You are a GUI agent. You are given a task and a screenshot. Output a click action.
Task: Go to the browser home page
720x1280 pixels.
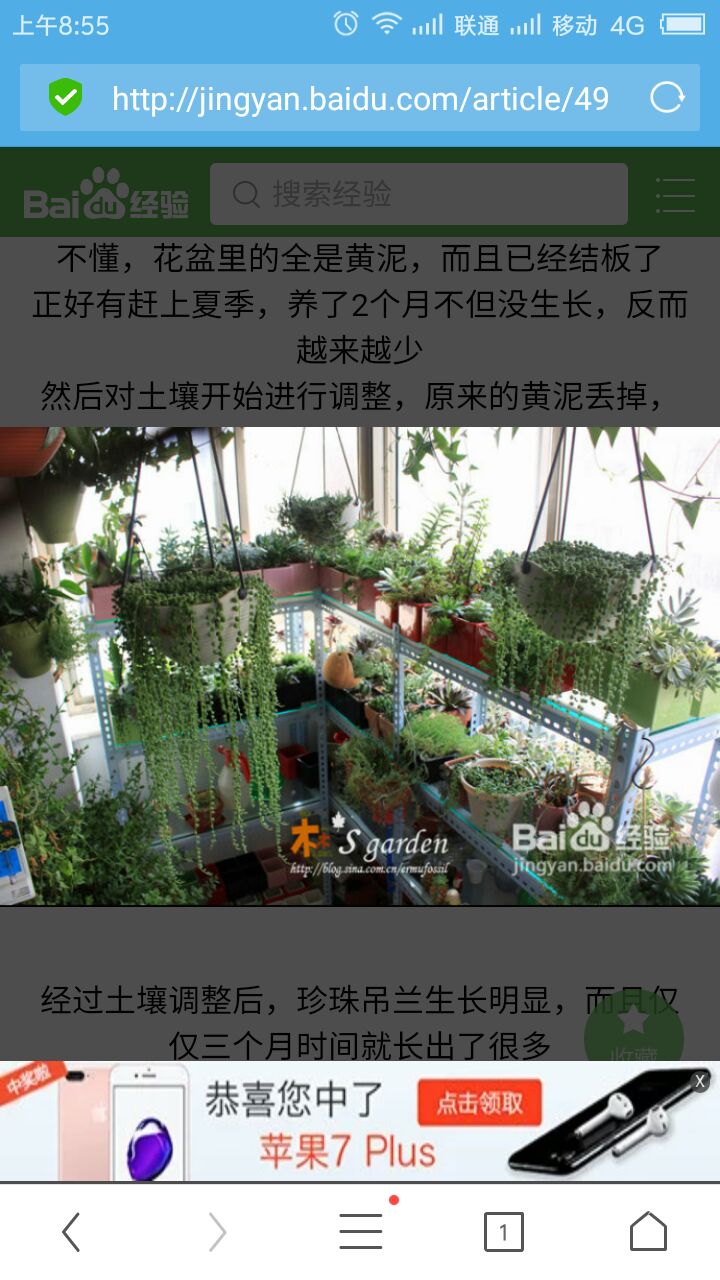[648, 1231]
